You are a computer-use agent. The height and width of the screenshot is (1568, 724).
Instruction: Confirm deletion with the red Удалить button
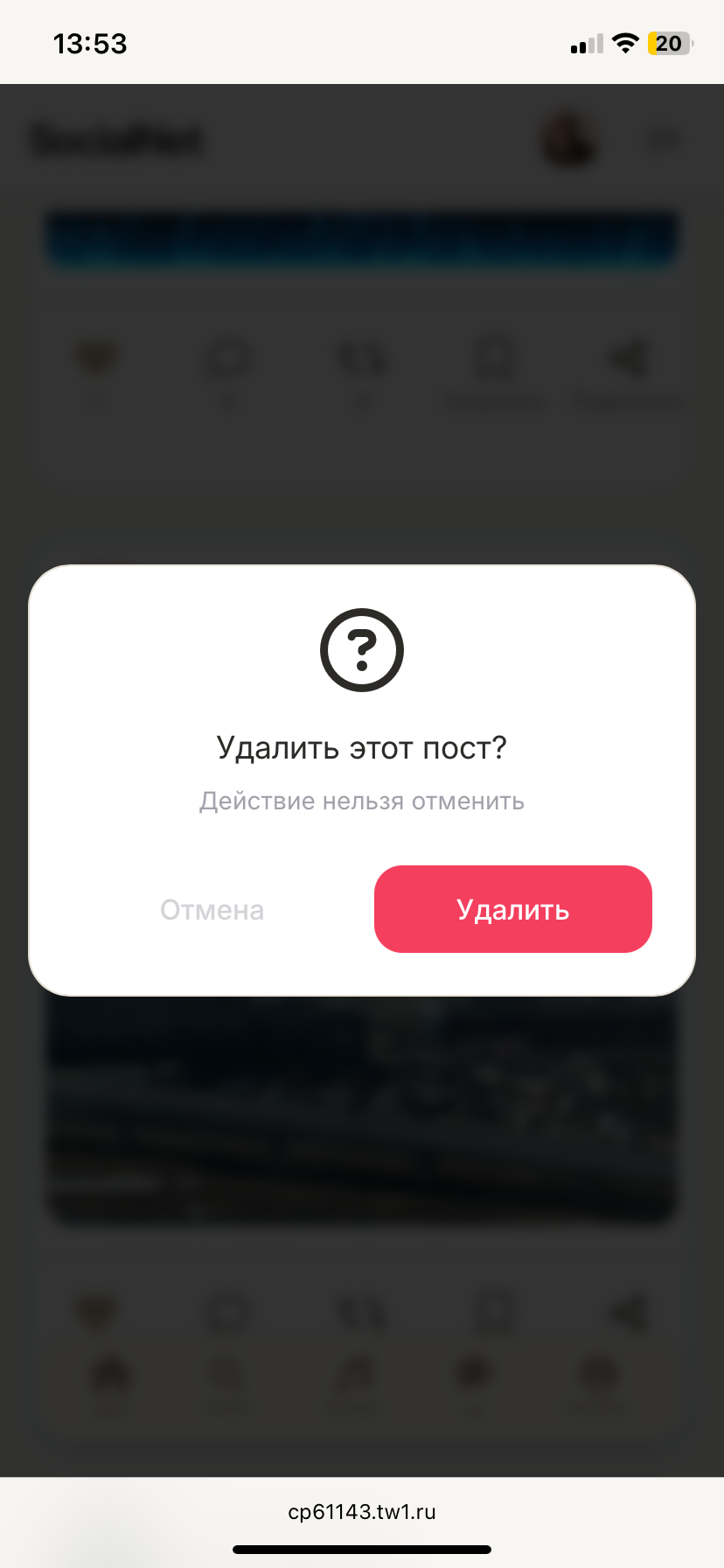(x=512, y=909)
